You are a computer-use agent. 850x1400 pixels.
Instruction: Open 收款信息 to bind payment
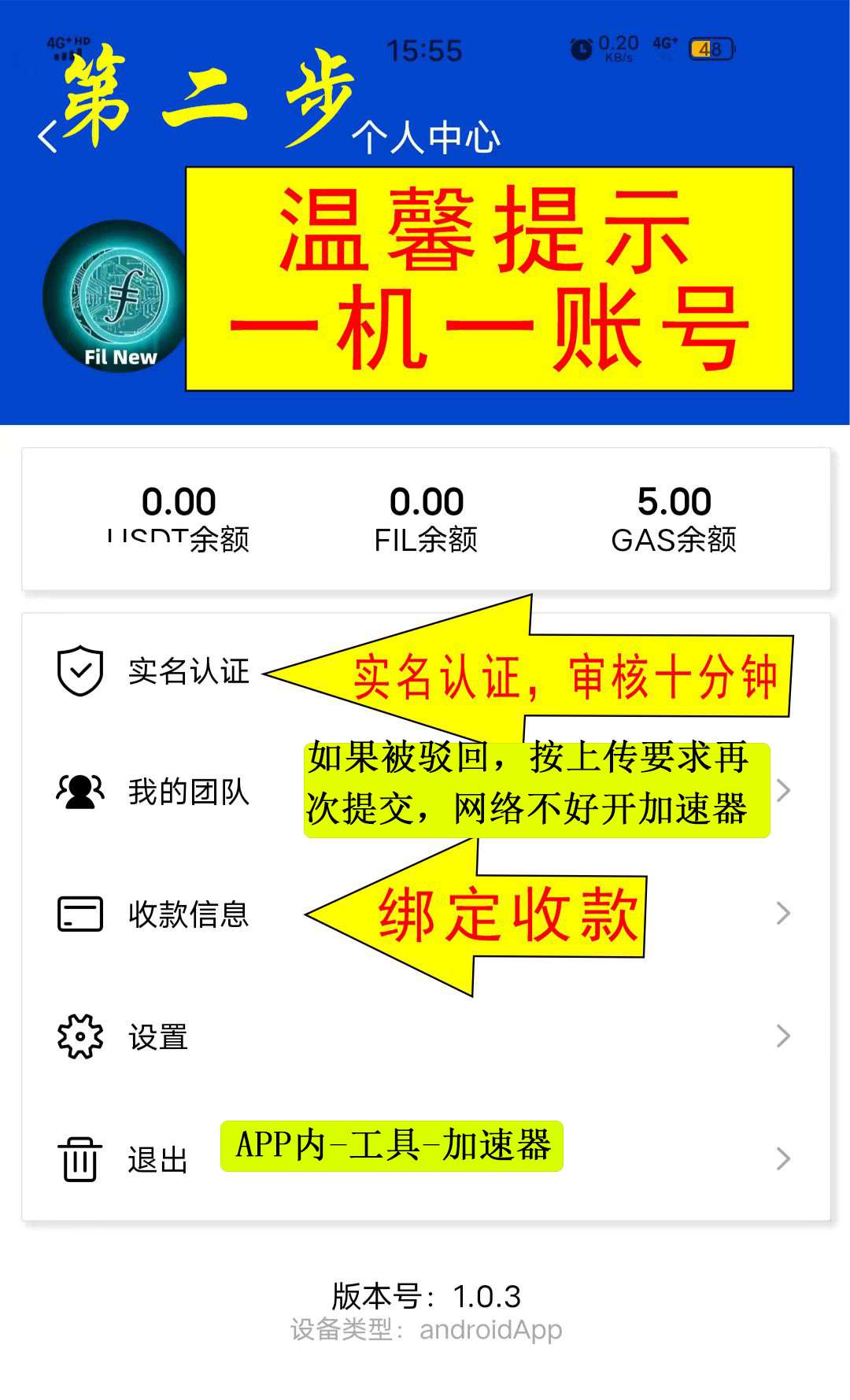(426, 914)
